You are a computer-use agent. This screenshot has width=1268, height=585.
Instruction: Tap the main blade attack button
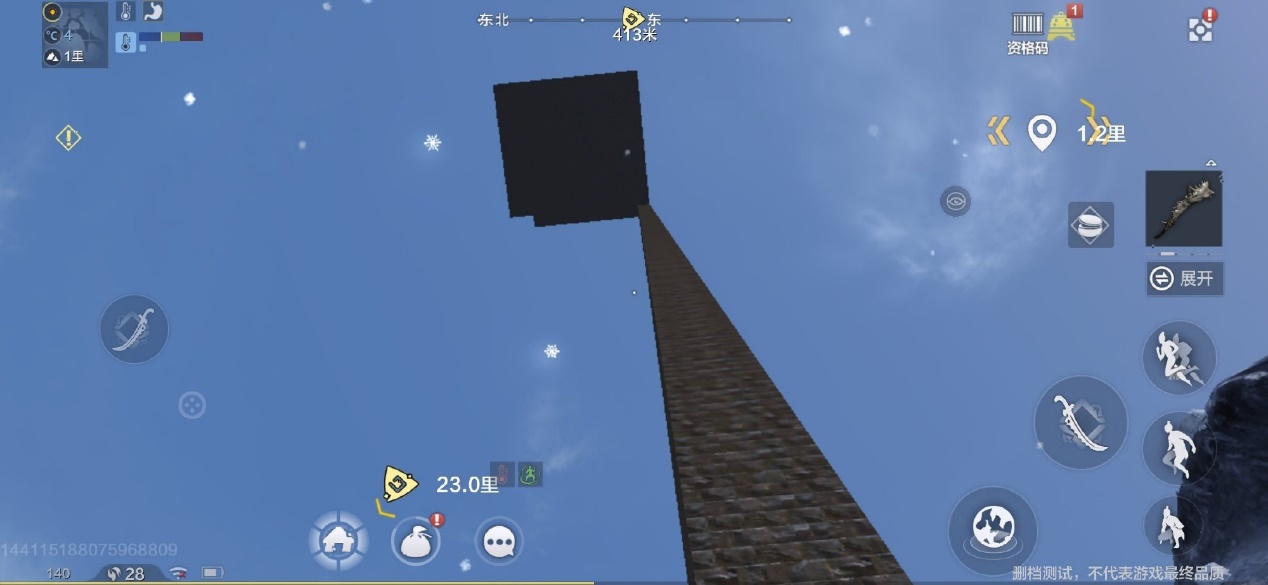[x=1080, y=421]
